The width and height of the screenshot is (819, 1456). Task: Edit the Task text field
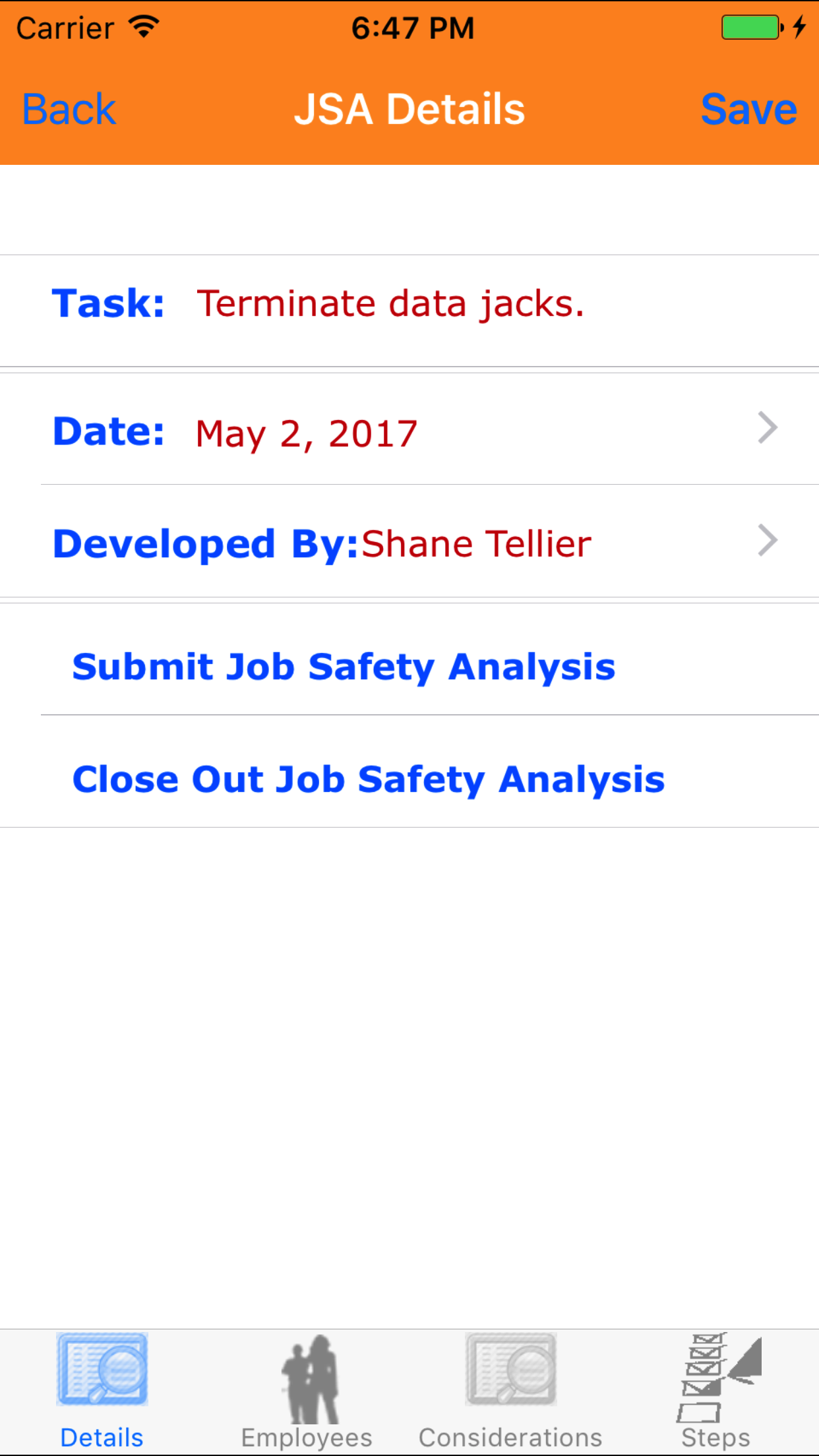point(390,304)
